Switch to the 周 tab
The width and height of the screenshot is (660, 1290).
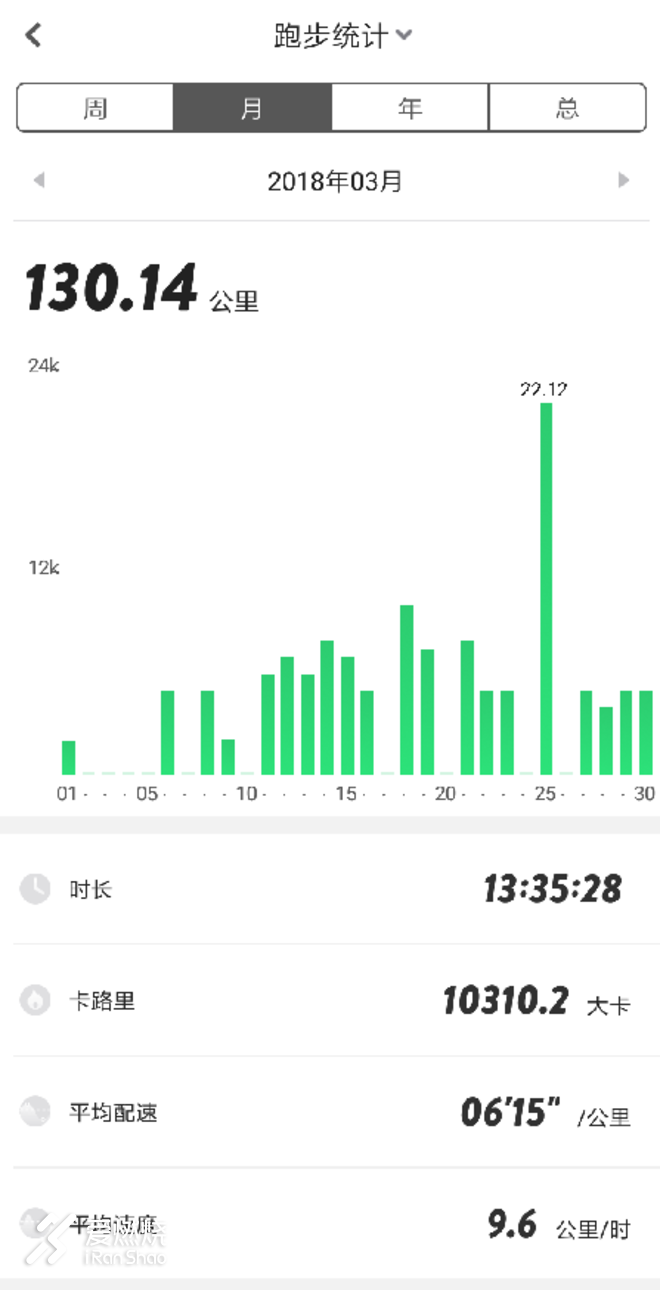[95, 108]
